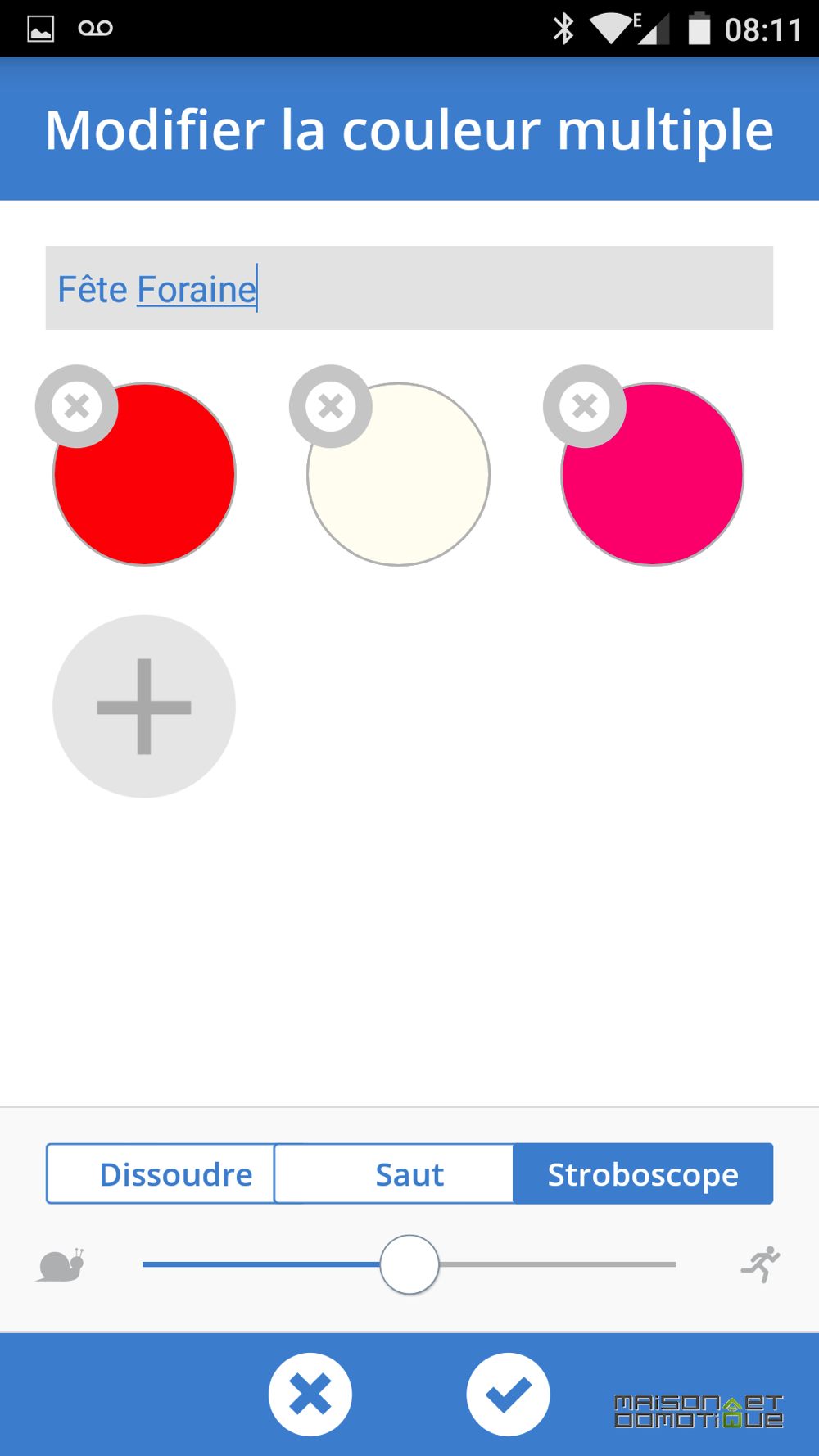Screen dimensions: 819x1456
Task: Select the cream white color swatch
Action: click(398, 474)
